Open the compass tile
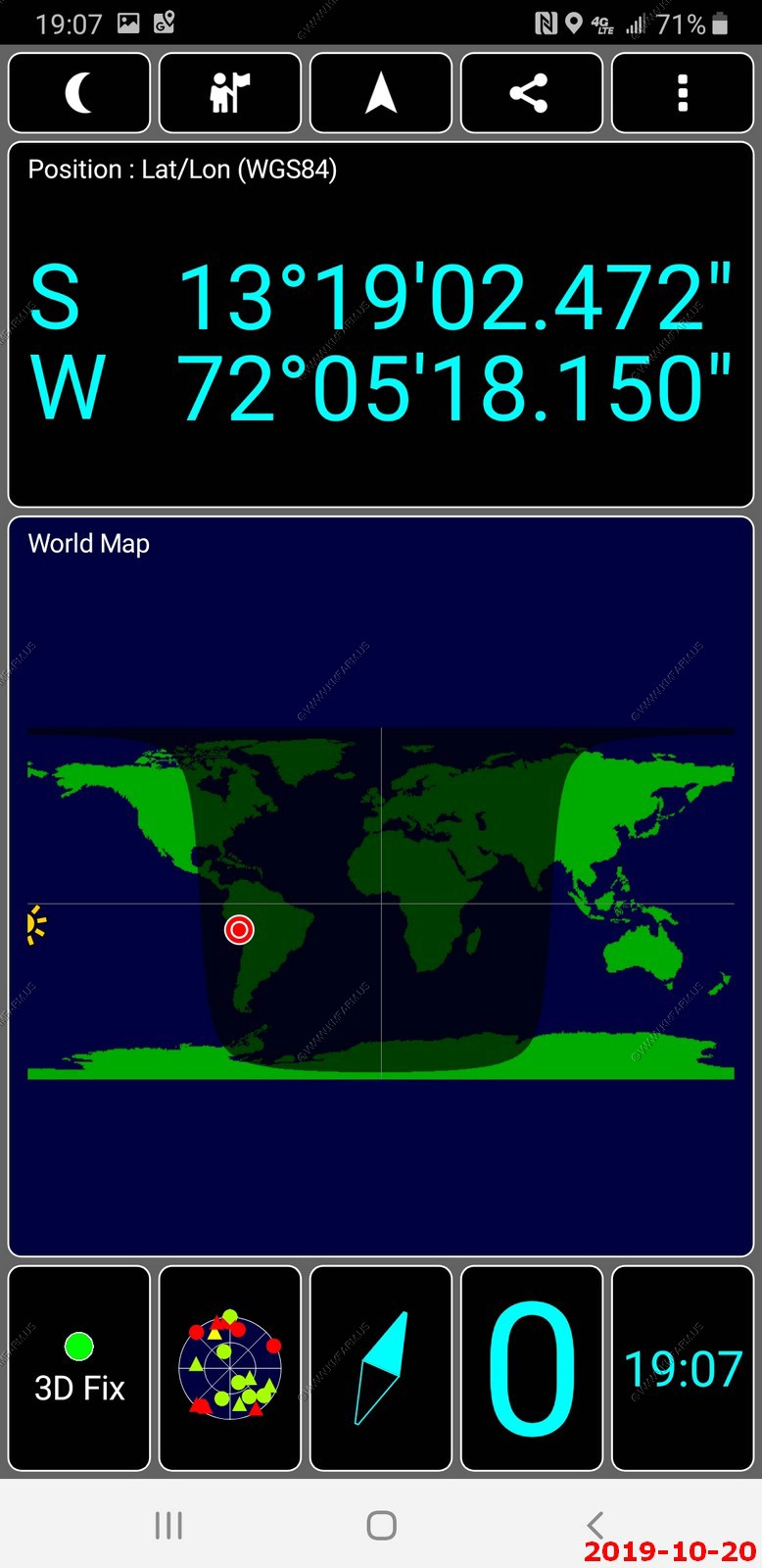Viewport: 762px width, 1568px height. click(381, 1368)
